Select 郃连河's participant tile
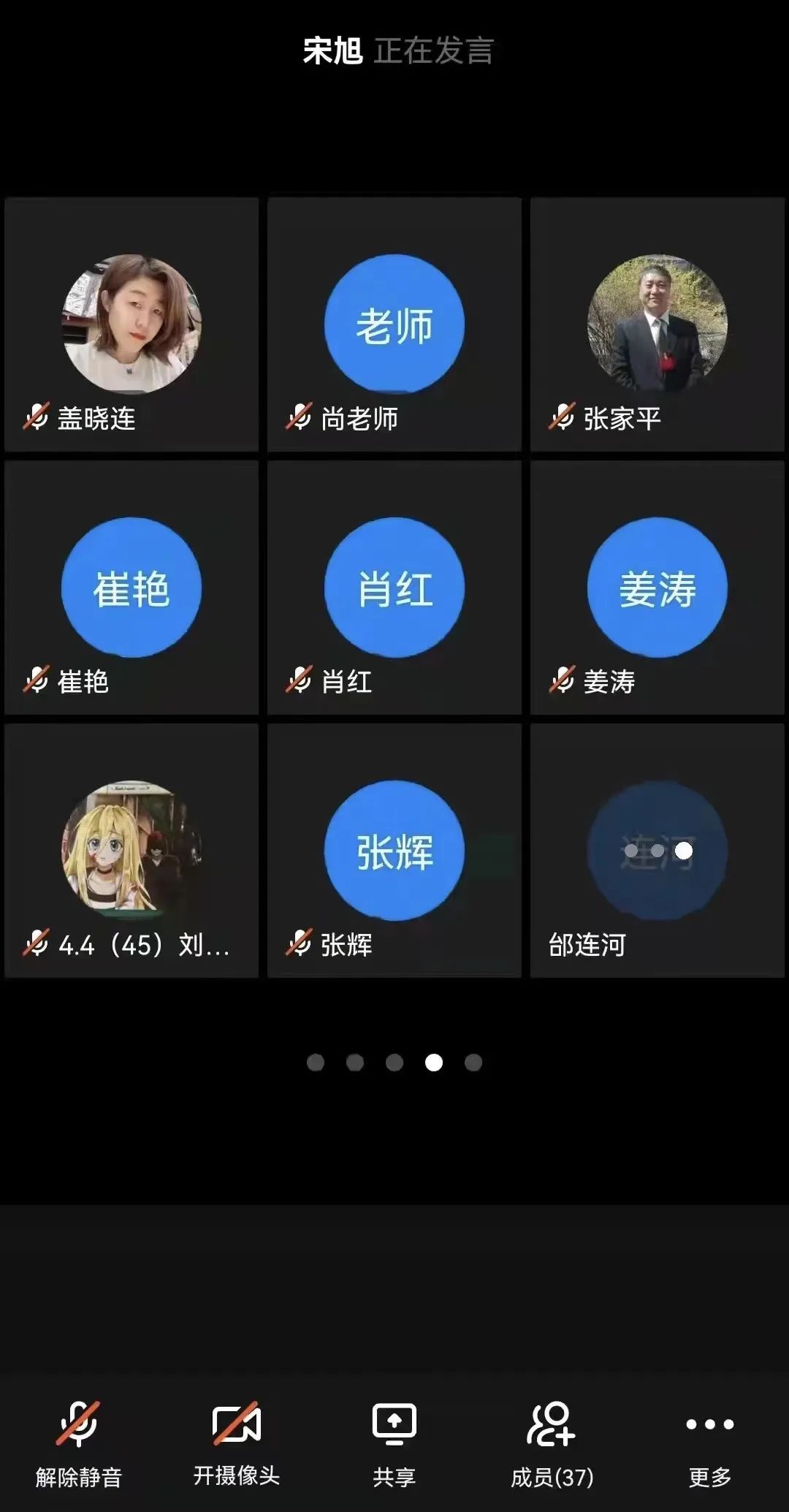This screenshot has height=1512, width=789. [657, 851]
